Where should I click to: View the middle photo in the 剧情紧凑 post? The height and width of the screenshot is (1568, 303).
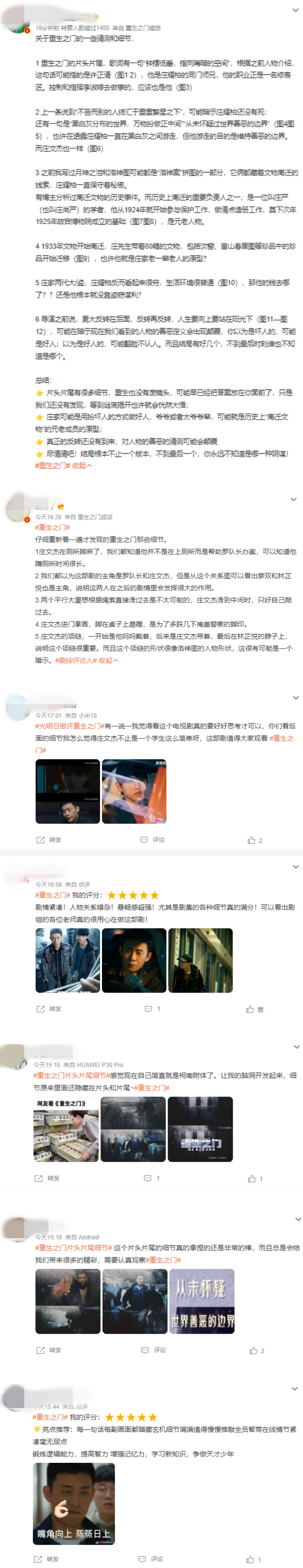[x=134, y=961]
